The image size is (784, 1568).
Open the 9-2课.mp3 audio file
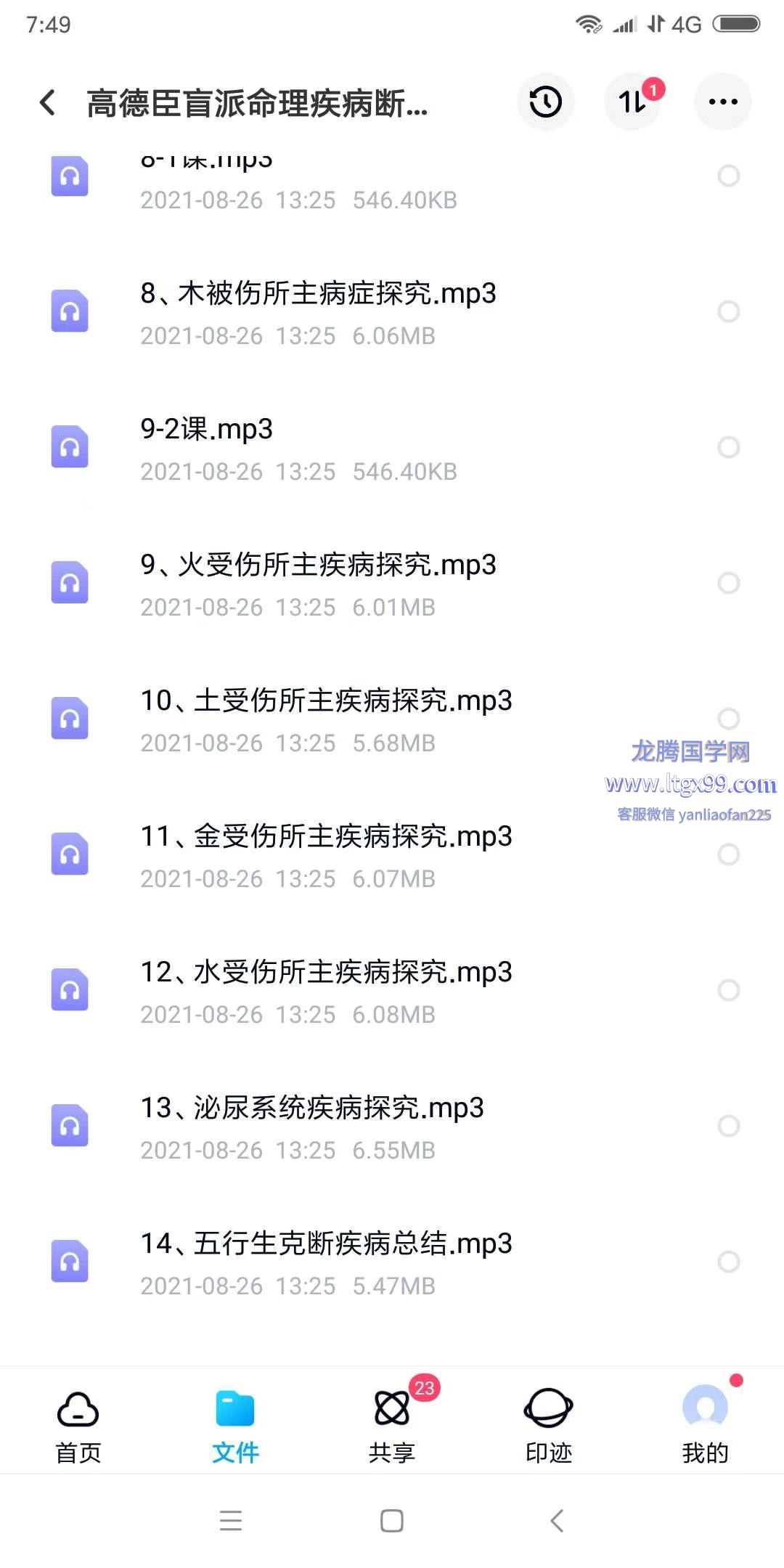392,448
